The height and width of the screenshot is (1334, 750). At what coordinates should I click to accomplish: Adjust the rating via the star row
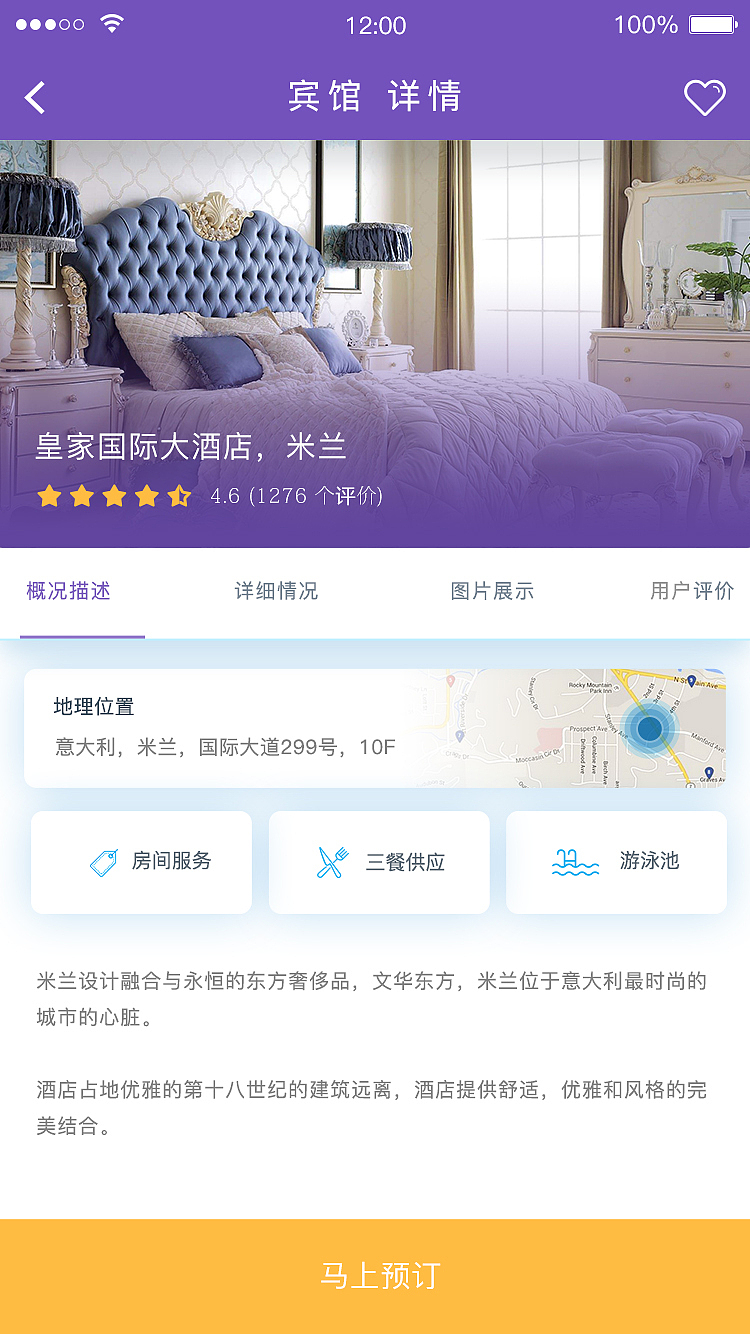(x=113, y=495)
